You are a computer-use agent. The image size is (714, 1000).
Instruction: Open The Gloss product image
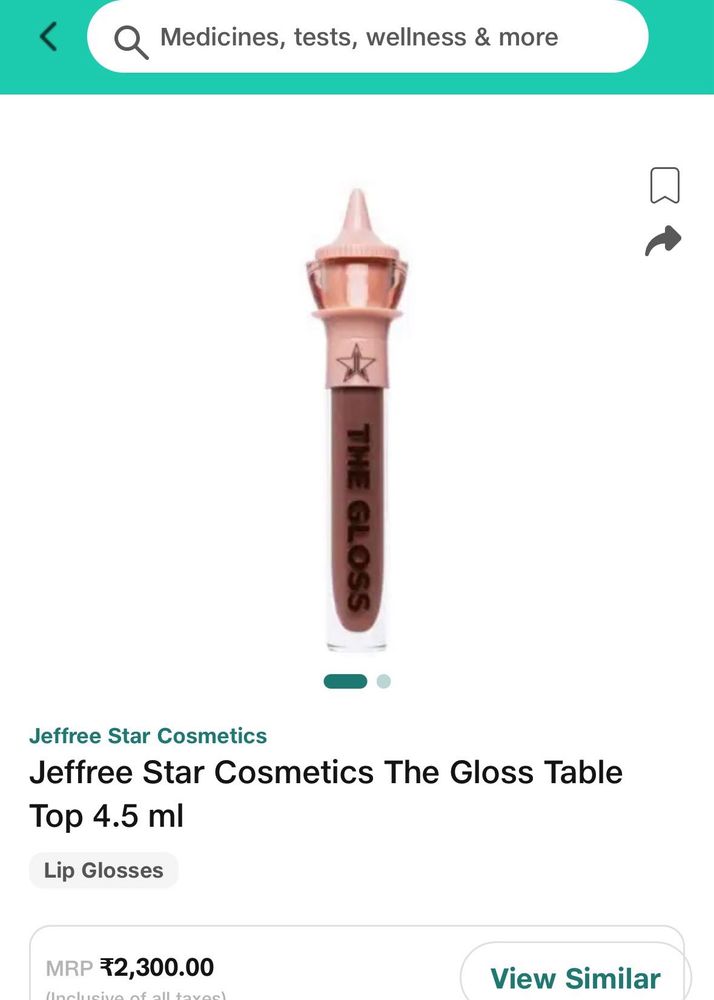click(x=356, y=420)
